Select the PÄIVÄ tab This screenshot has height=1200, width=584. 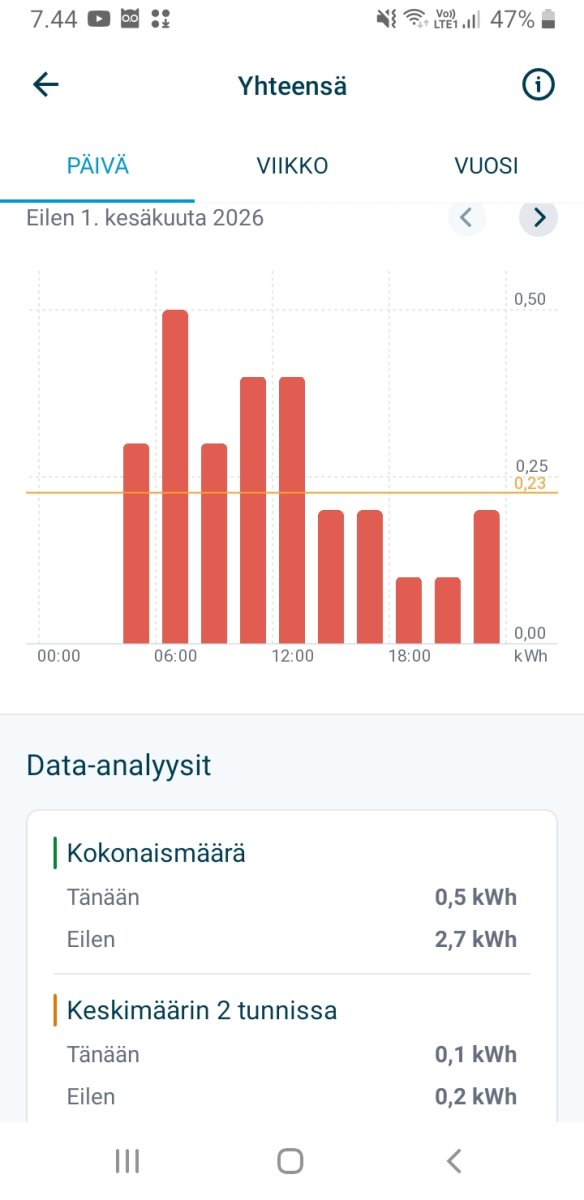(98, 166)
